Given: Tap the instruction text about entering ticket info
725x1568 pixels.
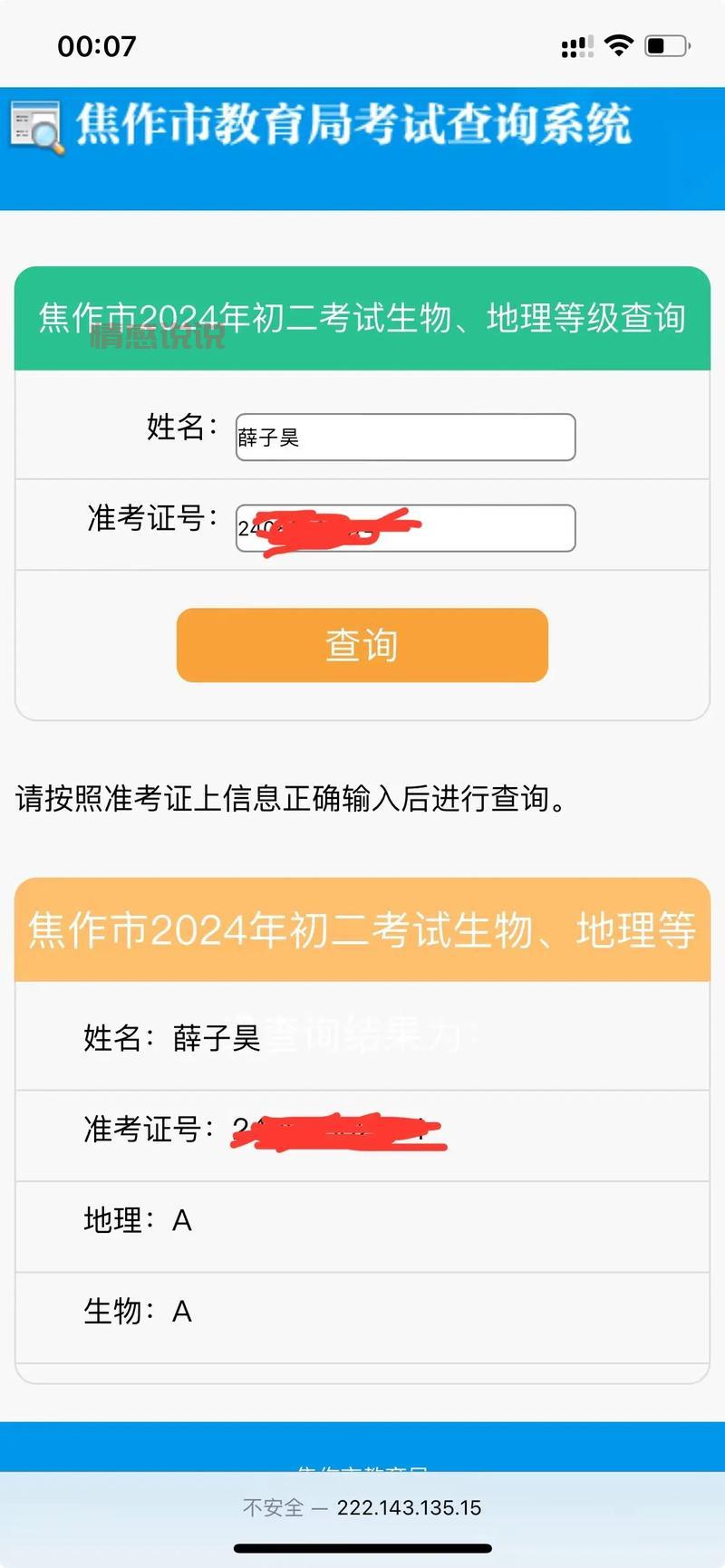Looking at the screenshot, I should (290, 799).
